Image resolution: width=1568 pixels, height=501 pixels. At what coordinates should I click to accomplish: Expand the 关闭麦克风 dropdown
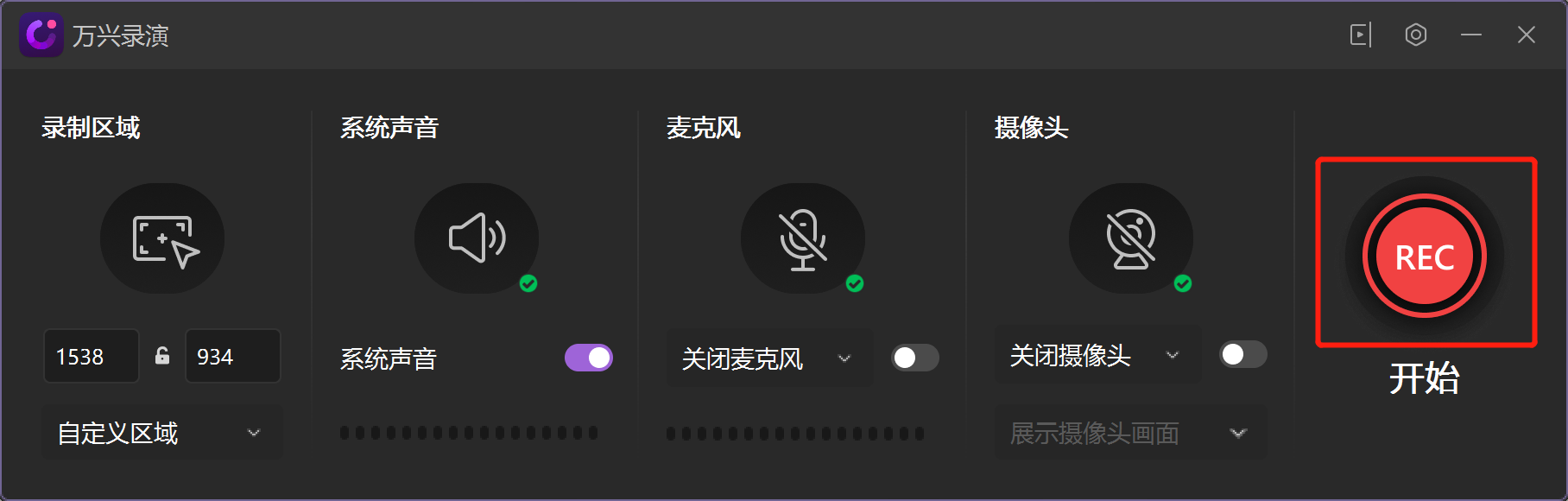tap(768, 358)
